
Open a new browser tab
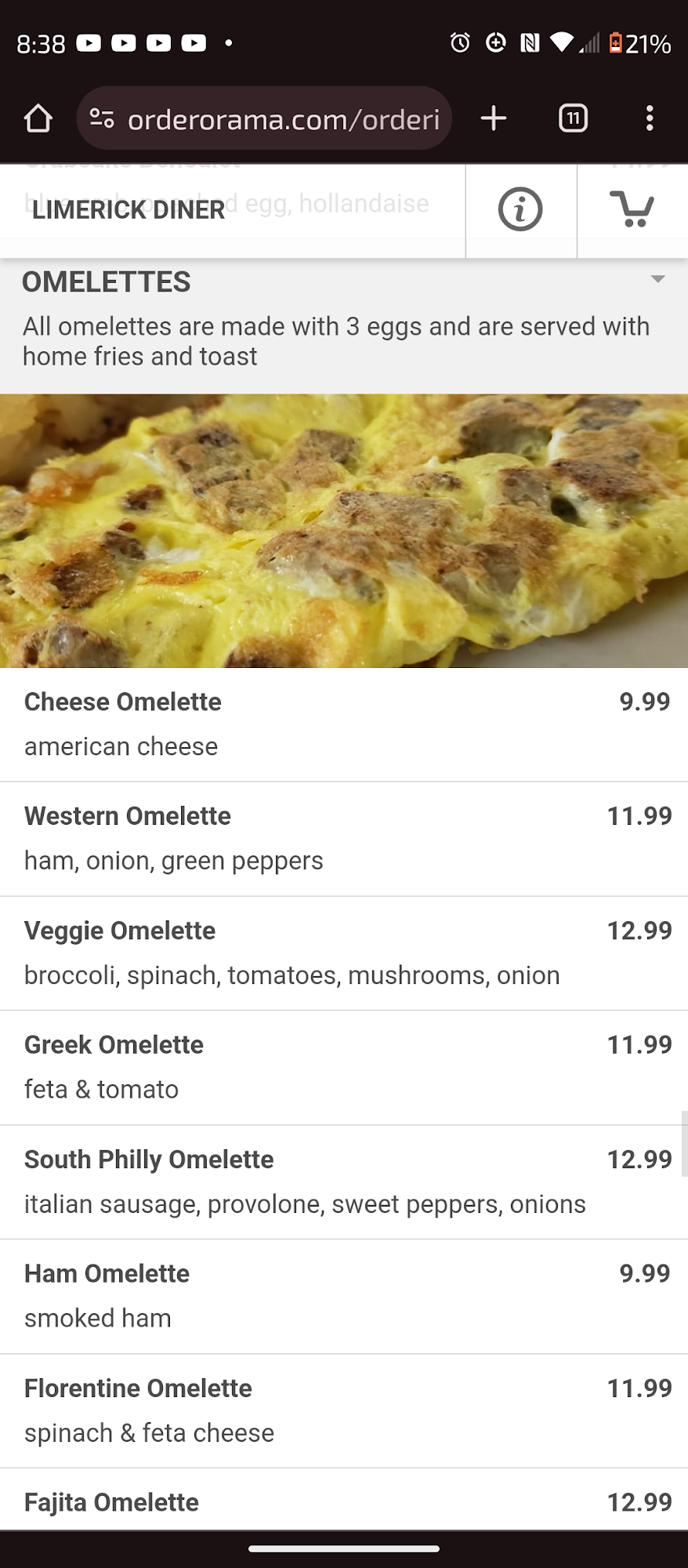click(494, 119)
